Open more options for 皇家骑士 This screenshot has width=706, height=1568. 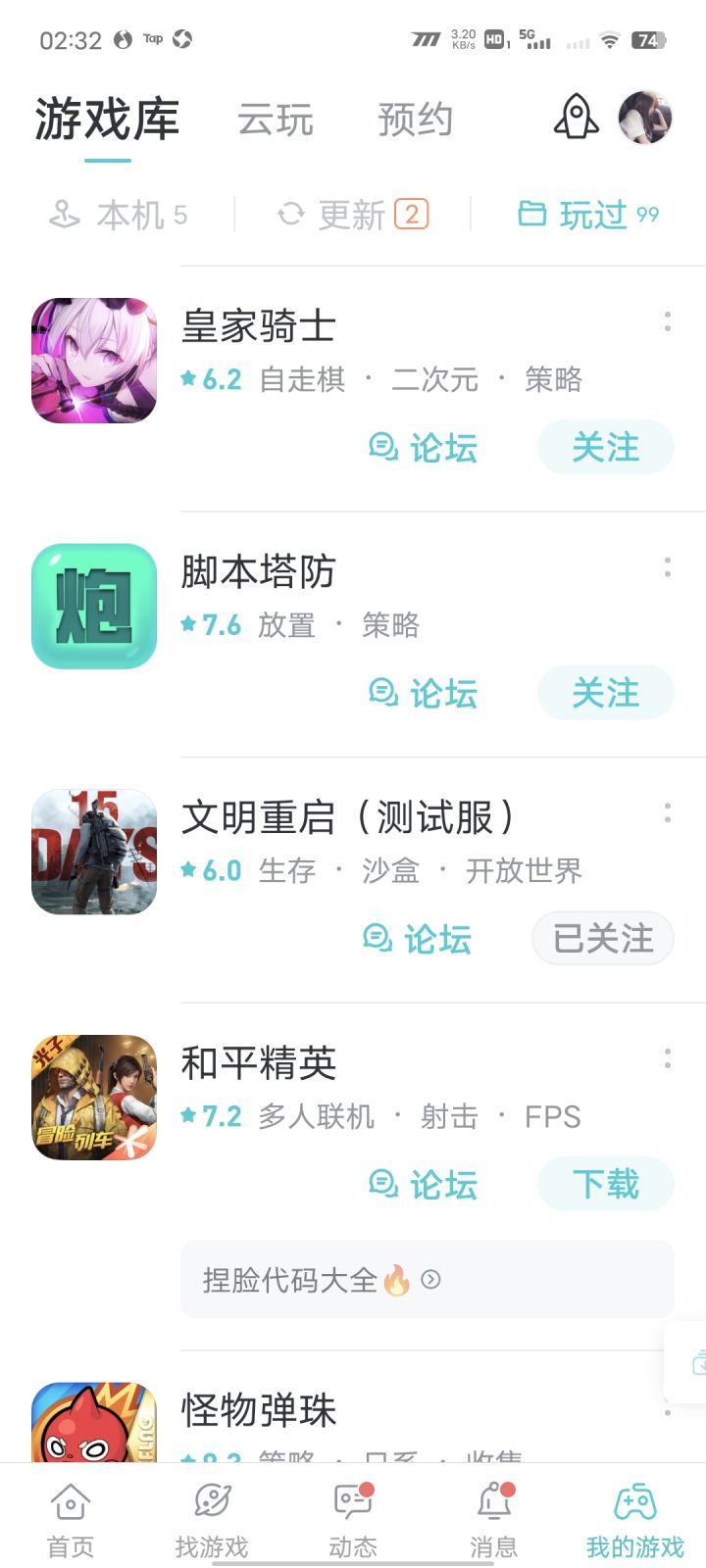click(668, 321)
